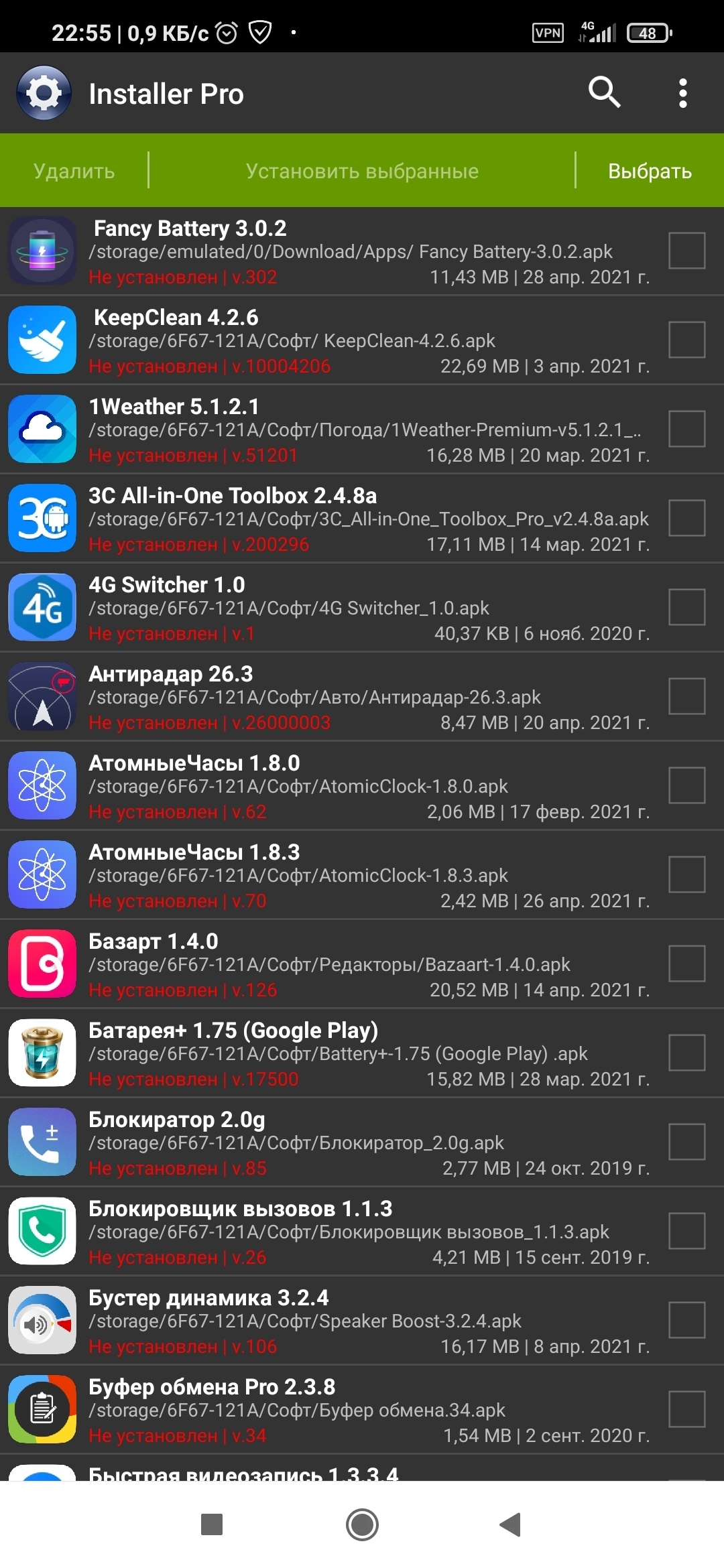This screenshot has width=724, height=1568.
Task: Select the Базарт 1.4.0 checkbox
Action: 687,964
